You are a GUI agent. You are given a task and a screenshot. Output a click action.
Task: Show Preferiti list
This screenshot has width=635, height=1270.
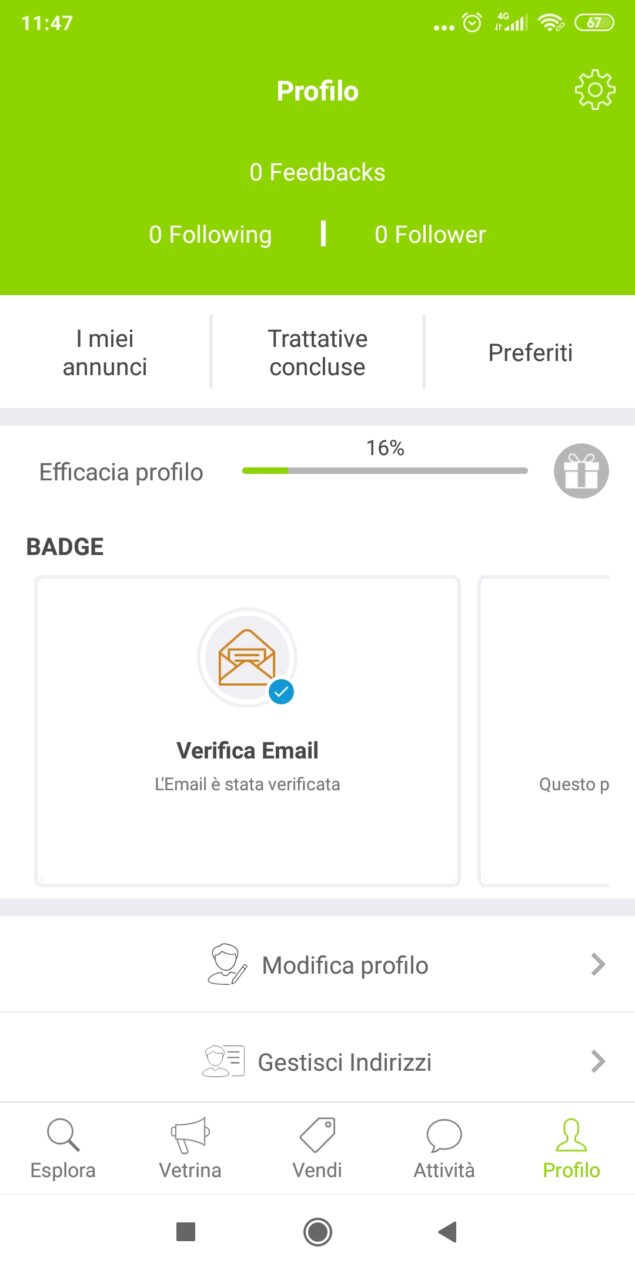(530, 353)
